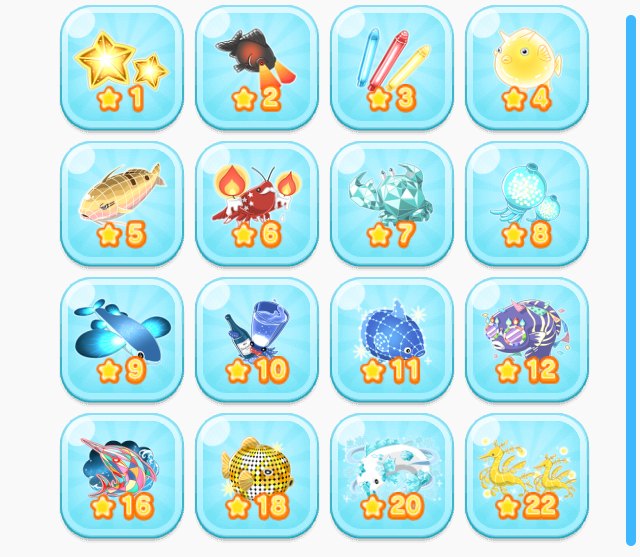Select the star item numbered 1
This screenshot has width=640, height=557.
(122, 67)
